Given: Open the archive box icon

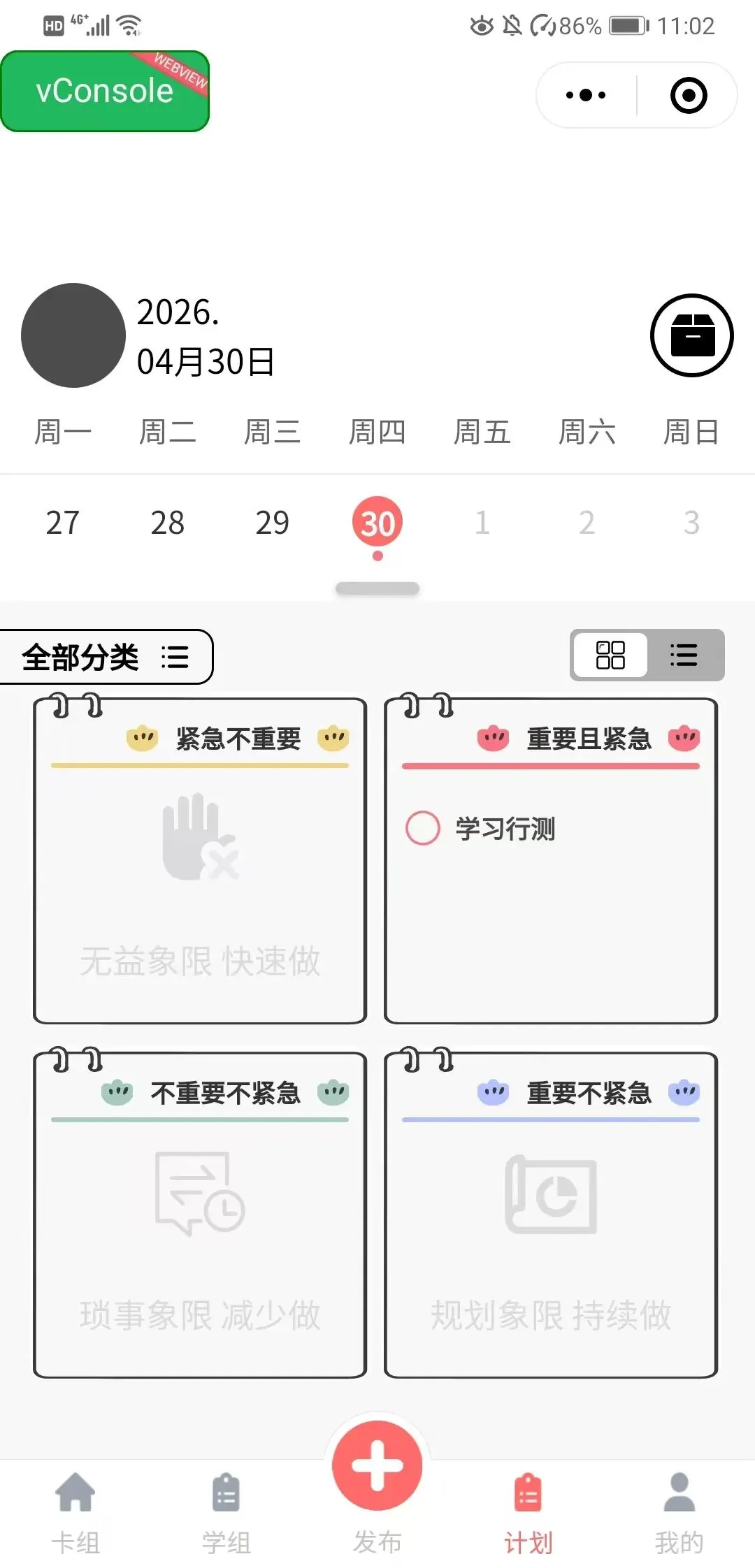Looking at the screenshot, I should (x=692, y=335).
